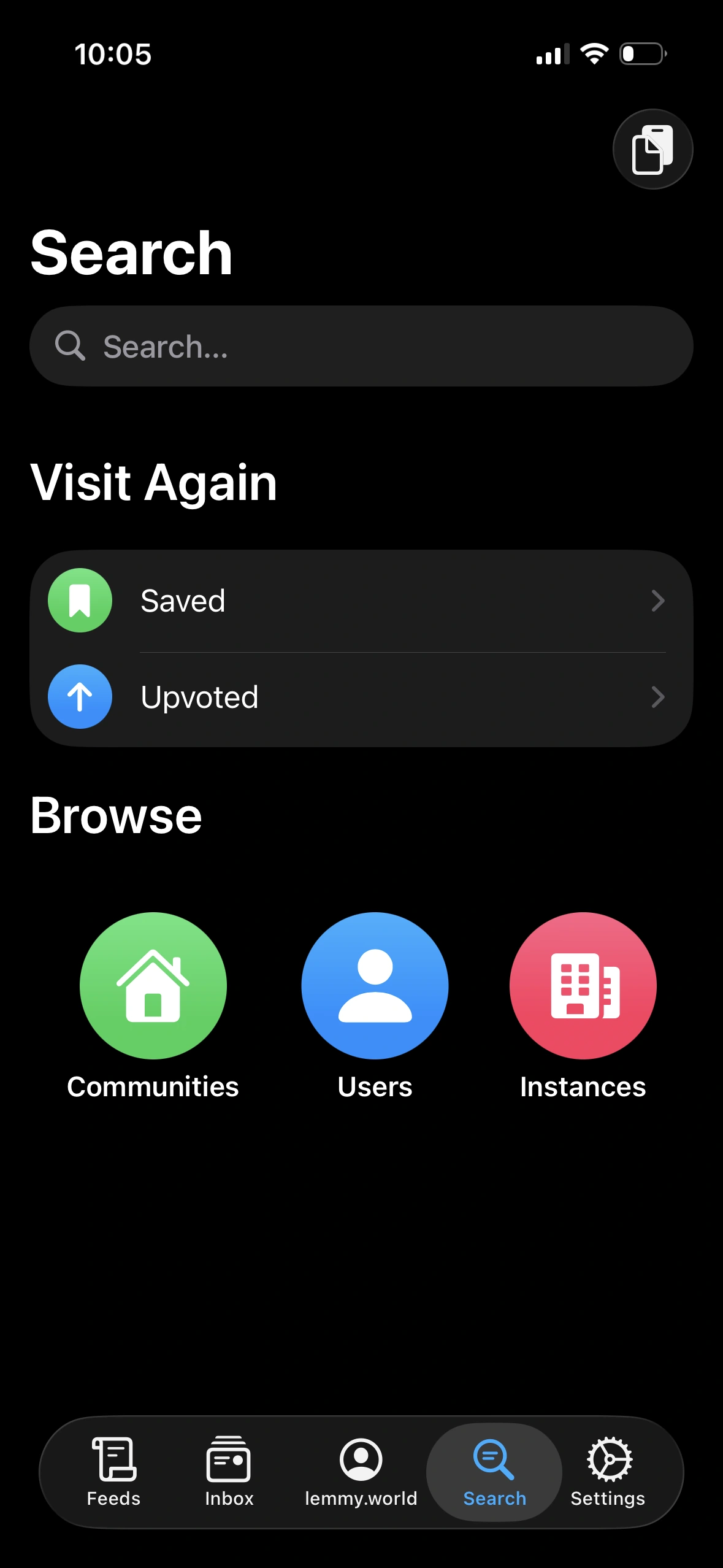Open the Saved list

pyautogui.click(x=361, y=601)
